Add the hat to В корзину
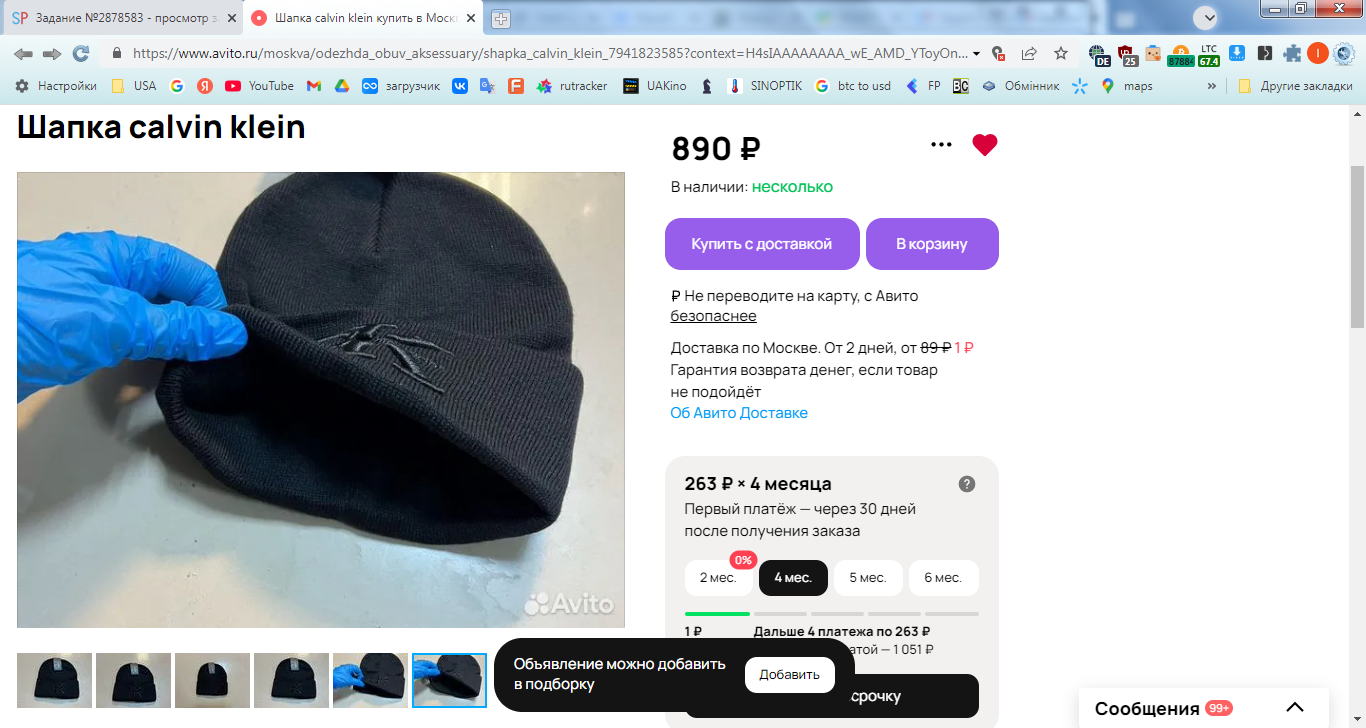The width and height of the screenshot is (1366, 728). coord(932,244)
